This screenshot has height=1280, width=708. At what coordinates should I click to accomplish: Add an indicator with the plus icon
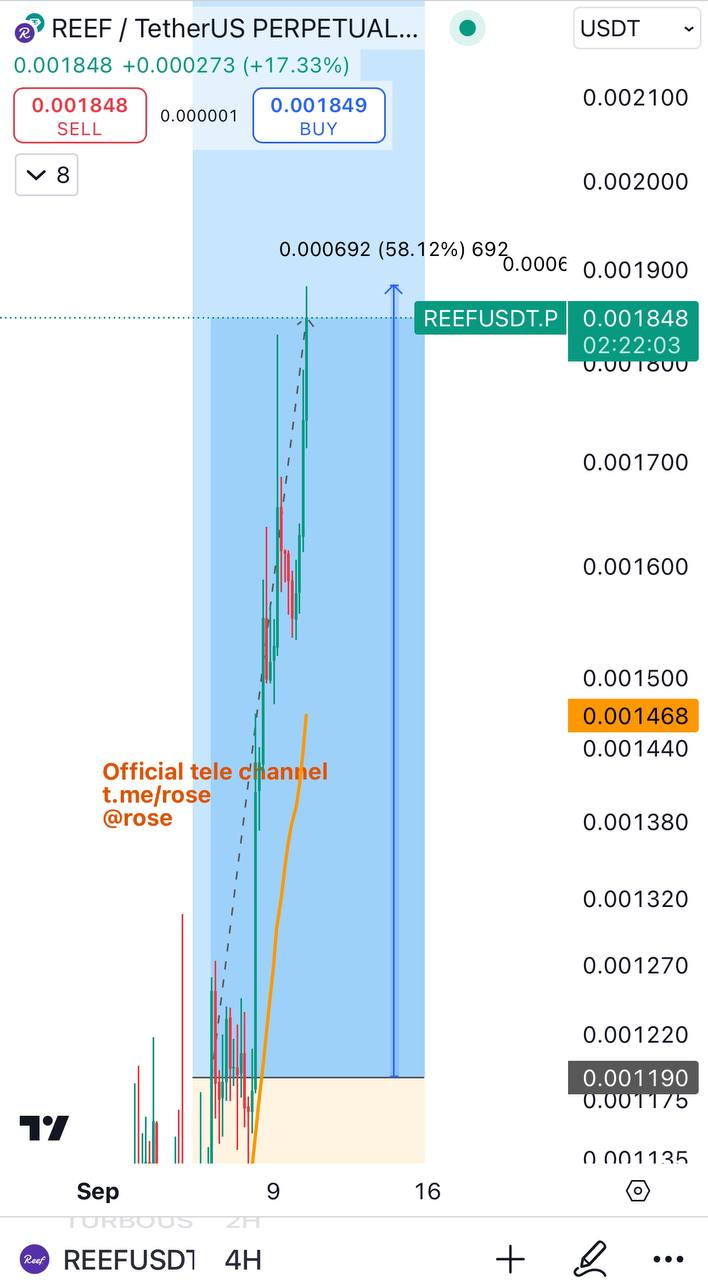pos(510,1259)
